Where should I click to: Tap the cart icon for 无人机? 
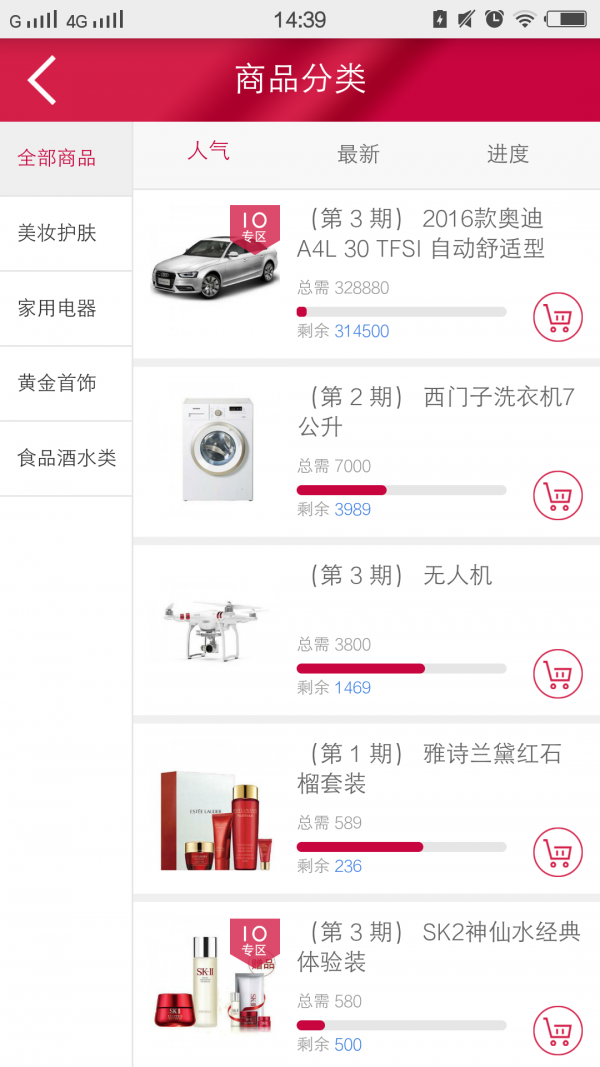[557, 674]
